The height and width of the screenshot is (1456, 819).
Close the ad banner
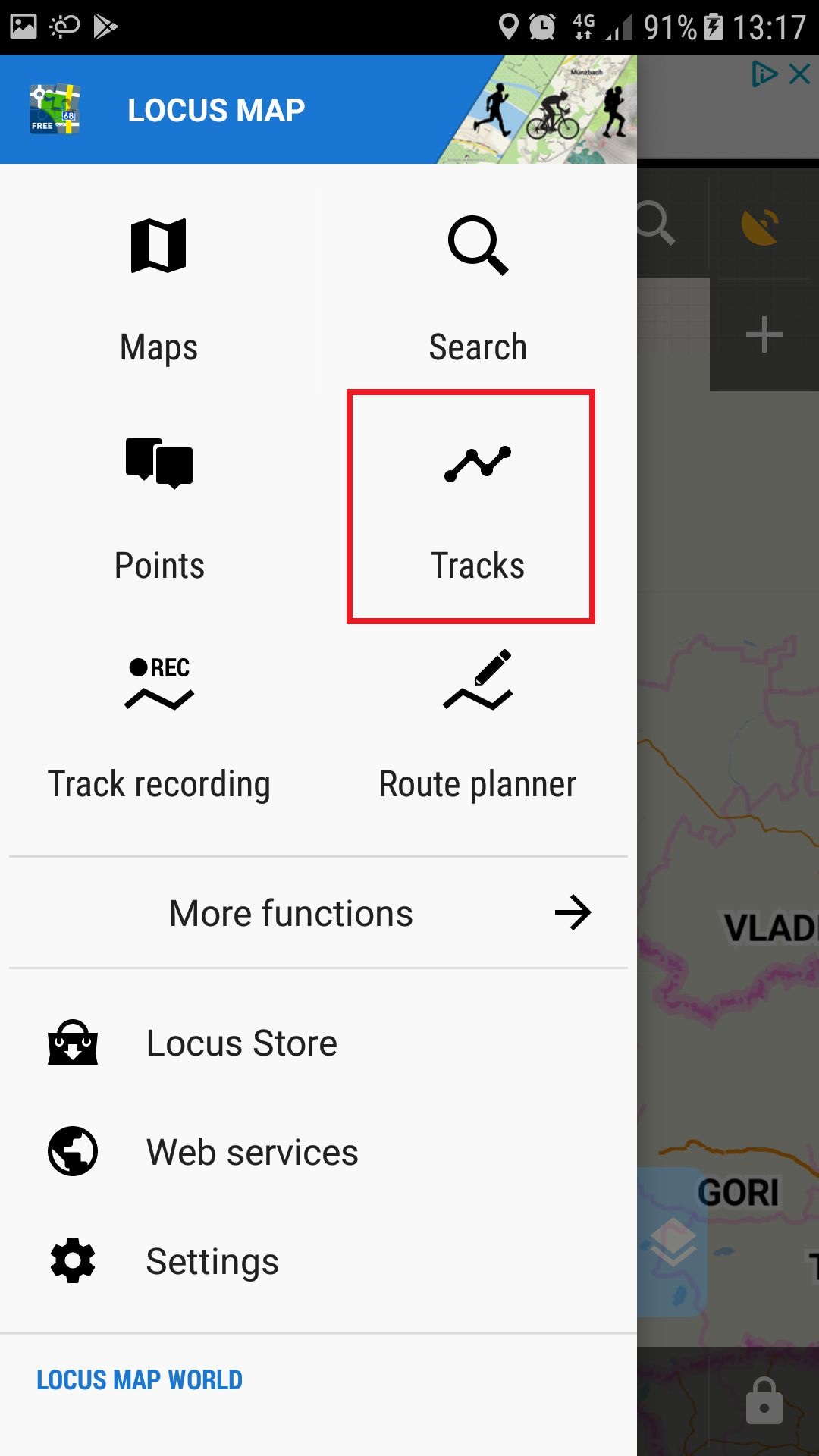coord(800,74)
